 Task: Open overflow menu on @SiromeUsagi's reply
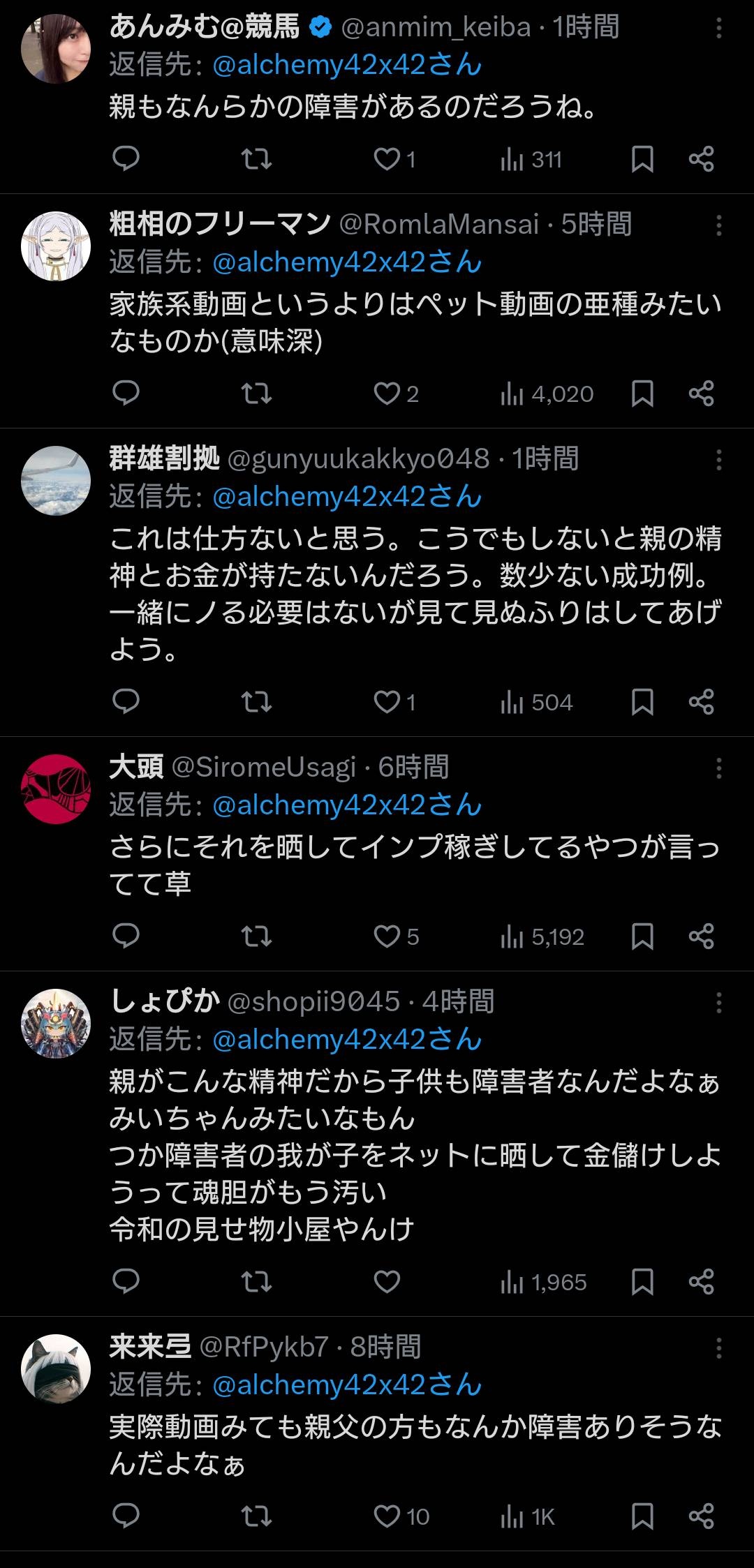click(718, 768)
